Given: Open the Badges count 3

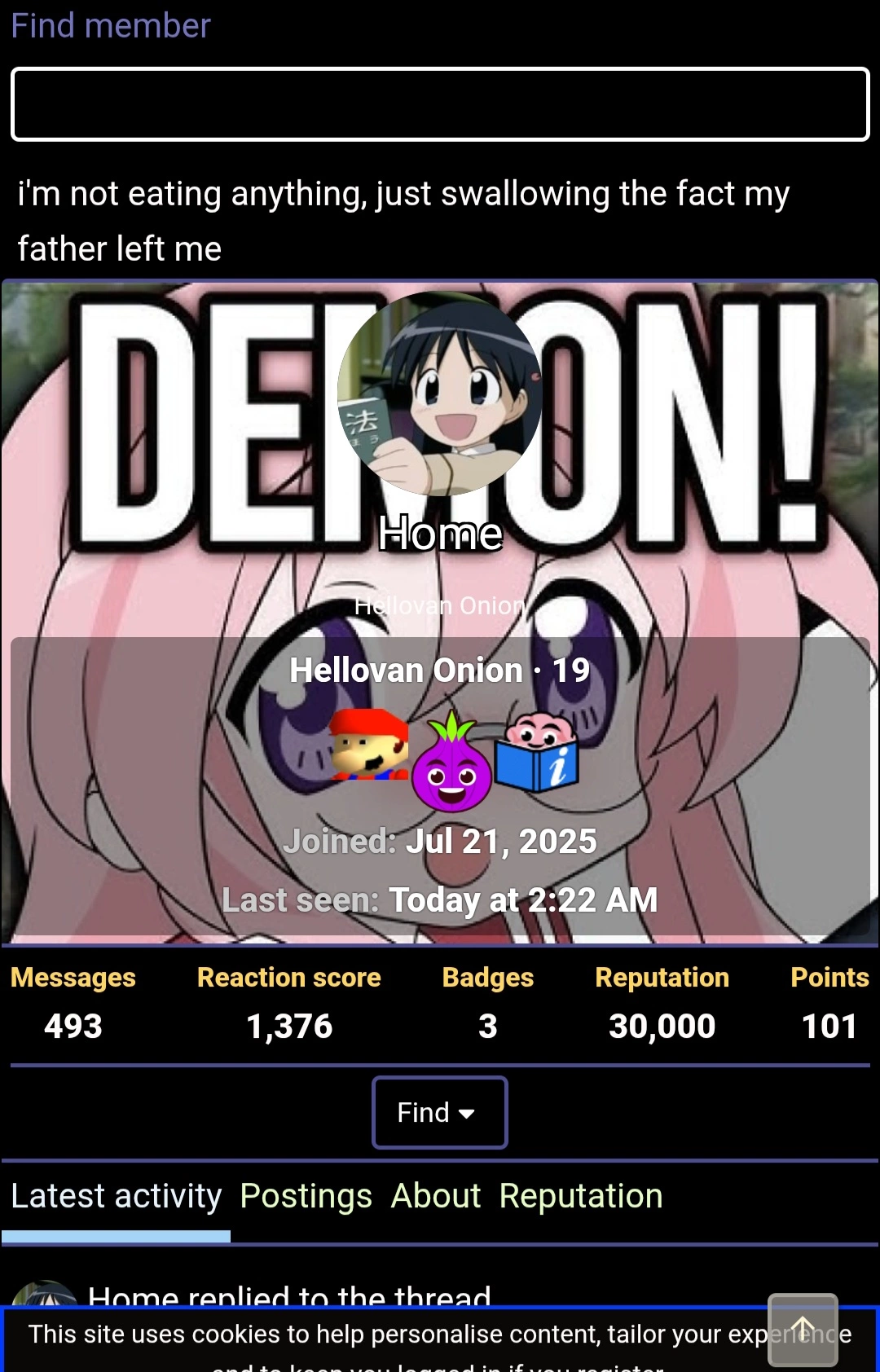Looking at the screenshot, I should (x=487, y=1027).
